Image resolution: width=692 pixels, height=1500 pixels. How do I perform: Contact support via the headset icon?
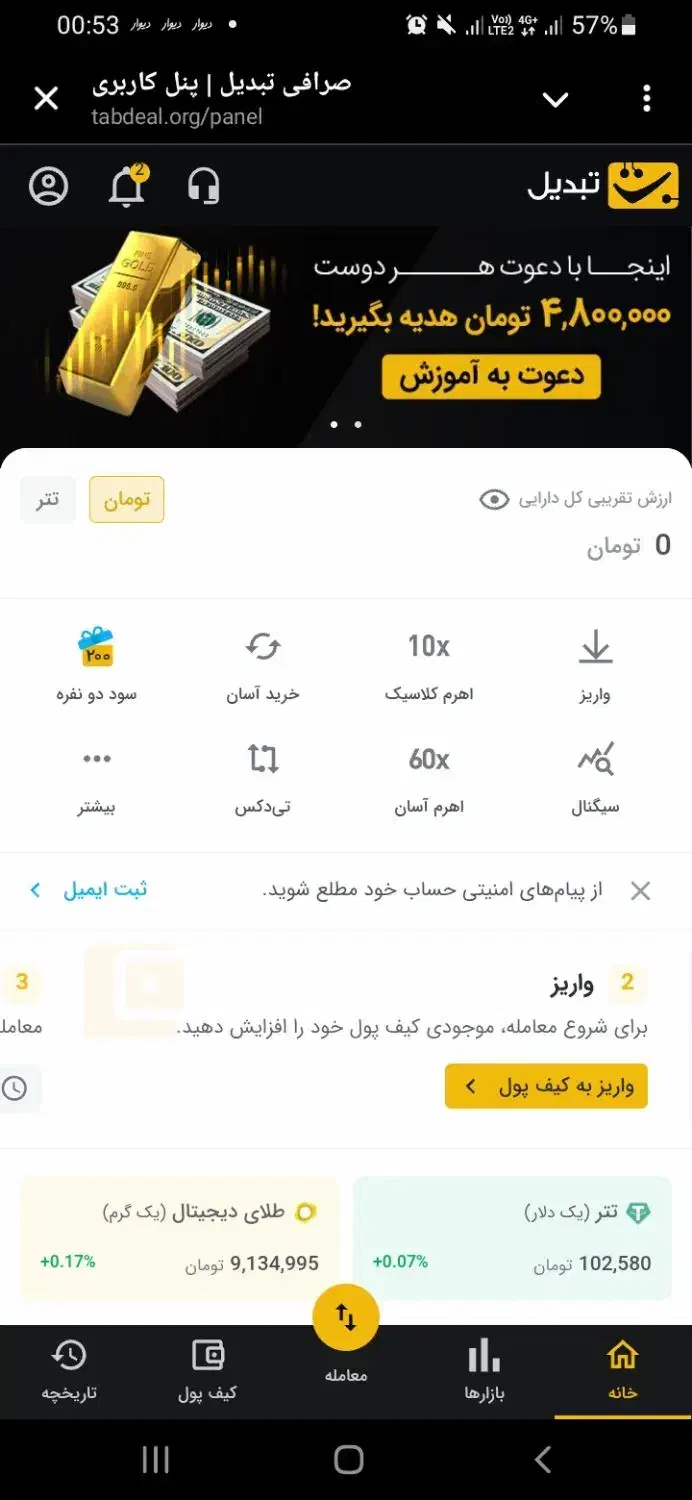(x=204, y=187)
